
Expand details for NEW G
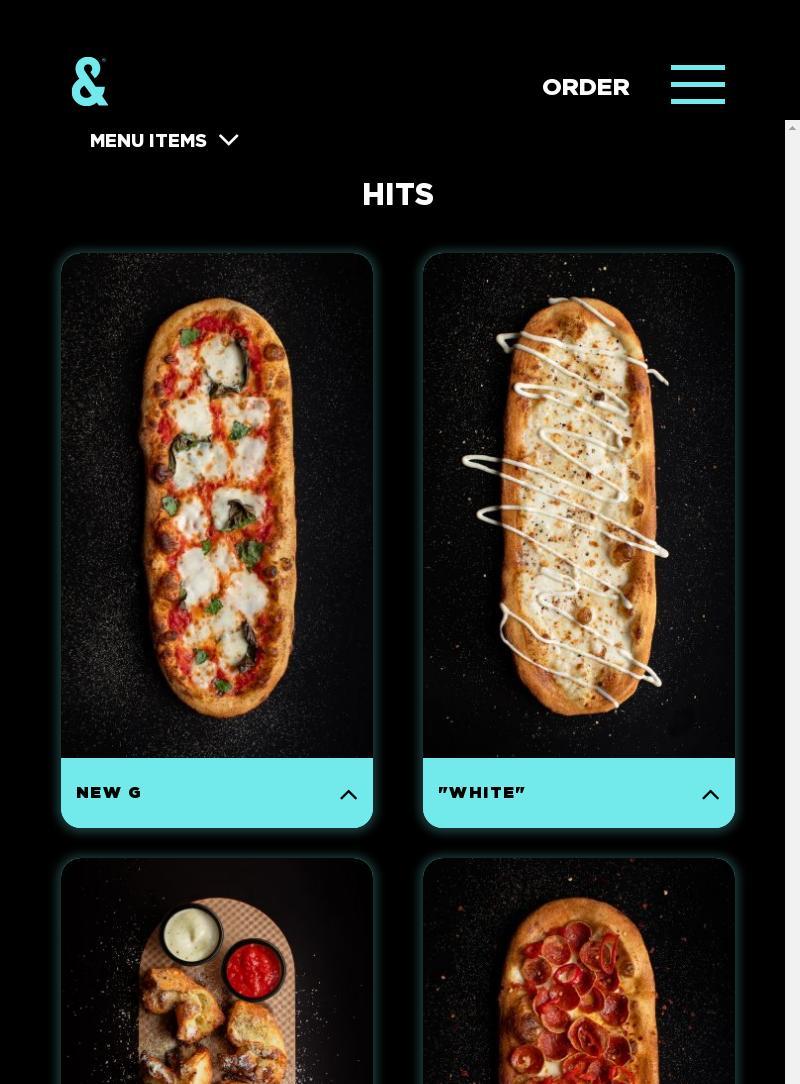click(x=348, y=795)
